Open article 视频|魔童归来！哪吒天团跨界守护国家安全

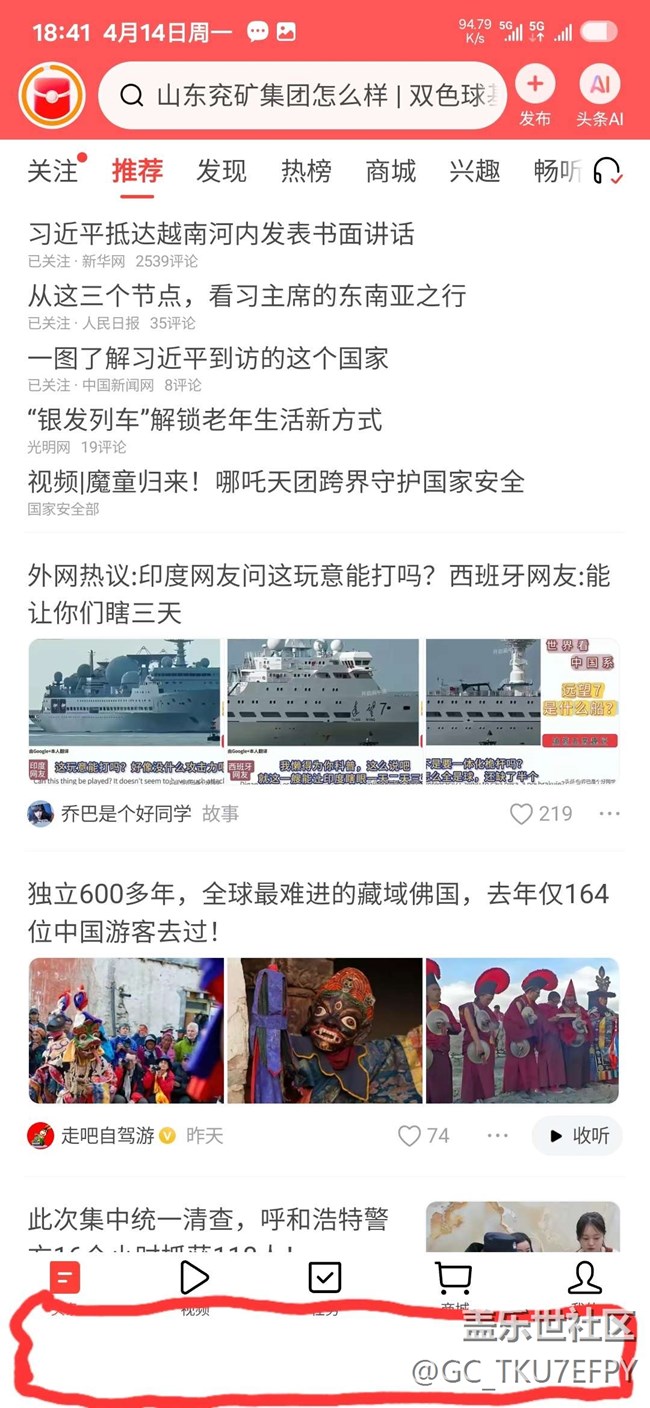click(x=276, y=481)
